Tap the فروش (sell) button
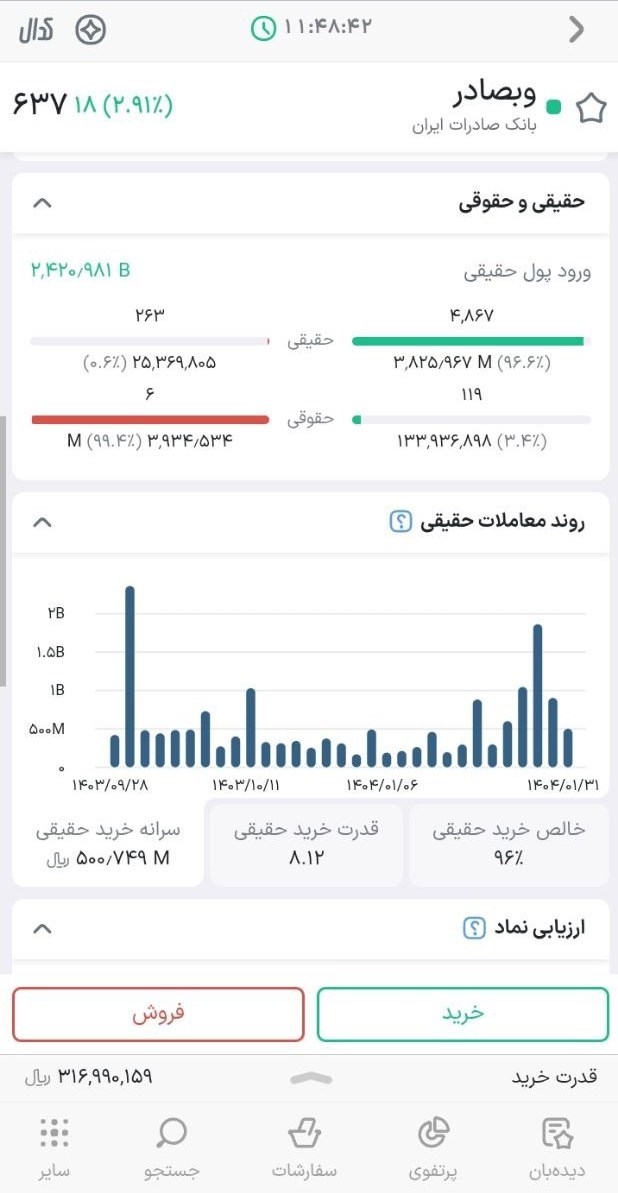 pyautogui.click(x=158, y=1014)
